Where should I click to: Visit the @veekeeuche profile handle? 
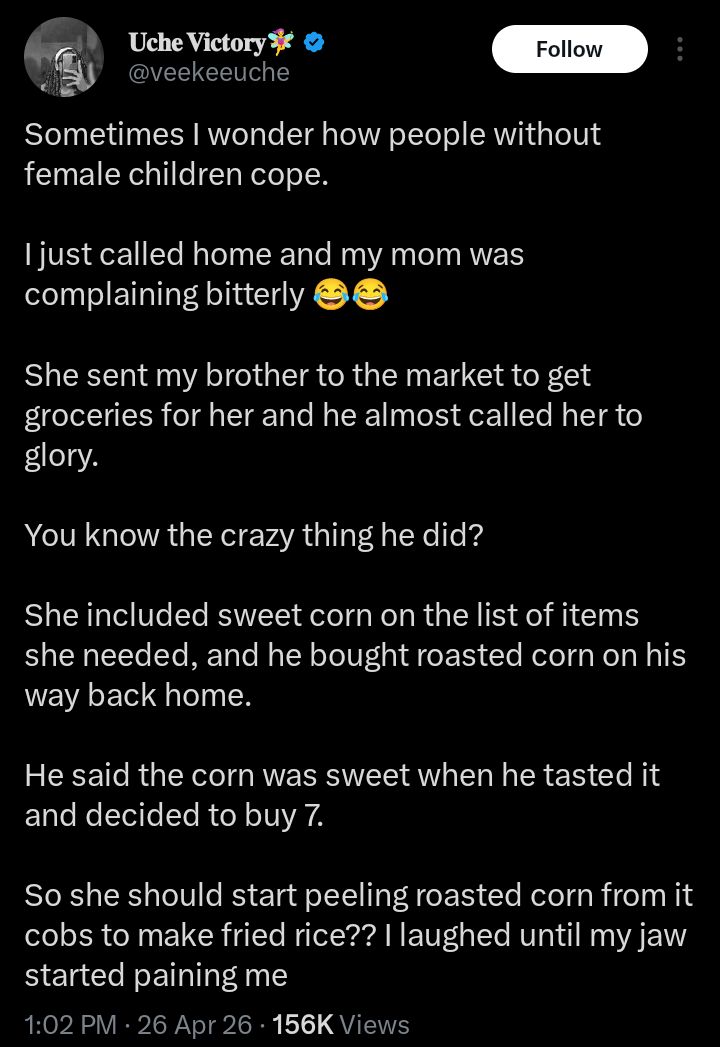coord(209,72)
